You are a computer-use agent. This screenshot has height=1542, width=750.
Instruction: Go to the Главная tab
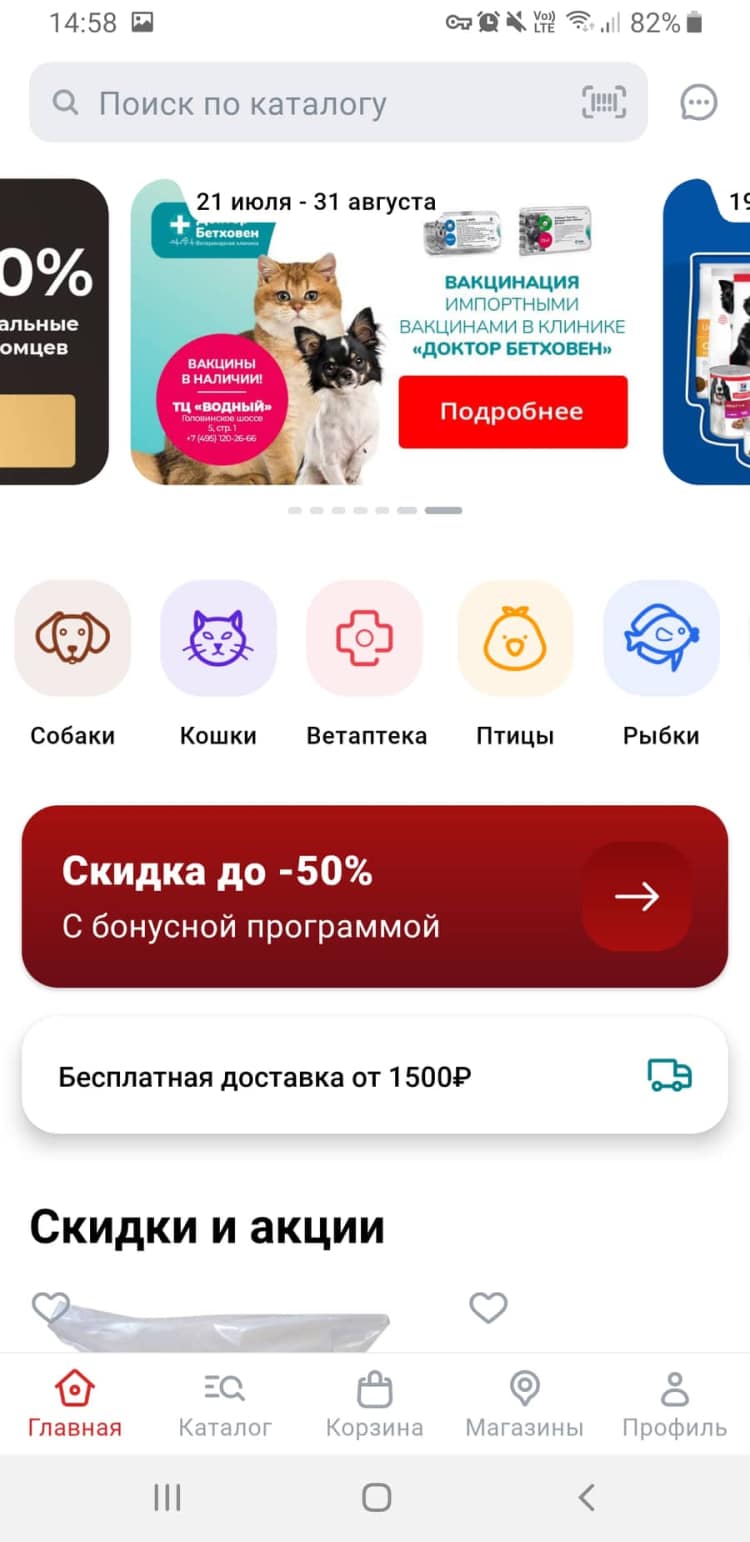tap(75, 1404)
